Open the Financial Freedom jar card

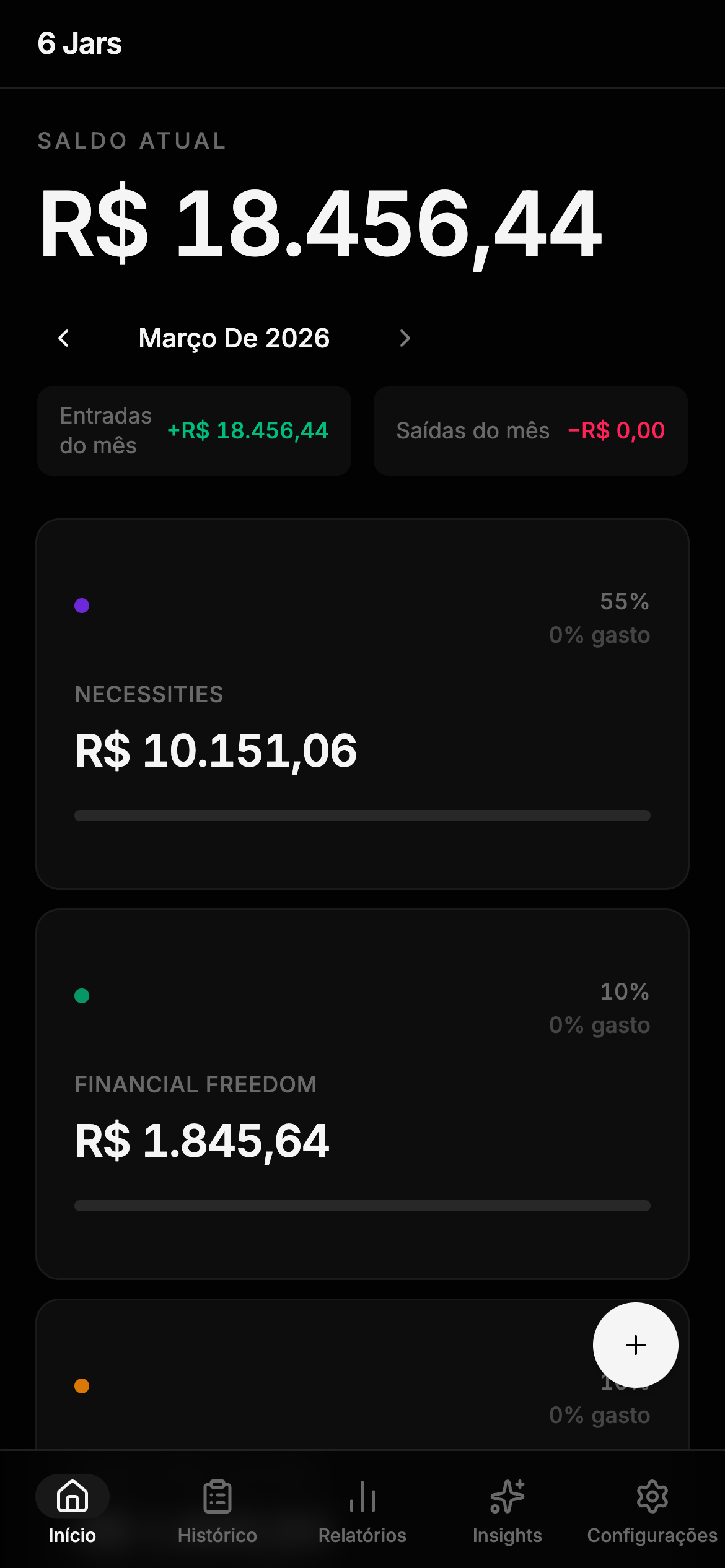(362, 1094)
